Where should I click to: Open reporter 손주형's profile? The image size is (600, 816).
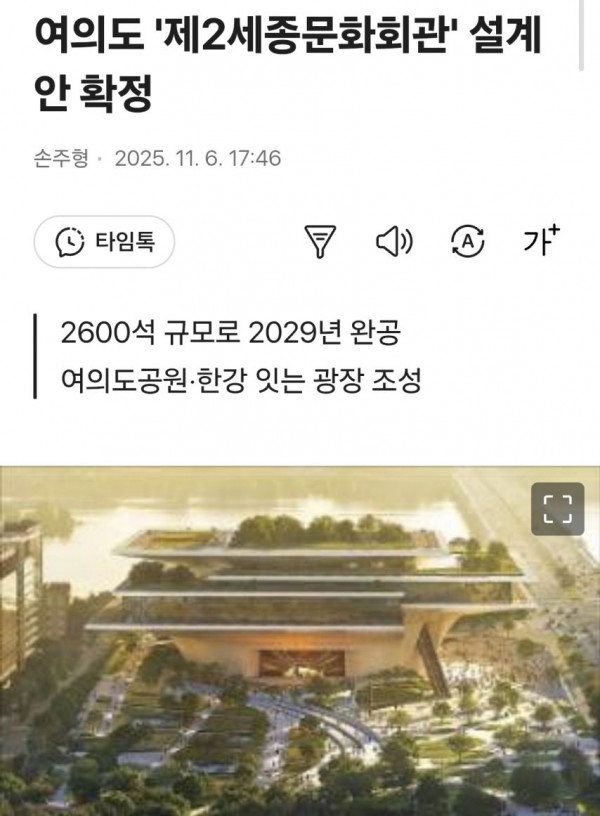click(x=60, y=158)
